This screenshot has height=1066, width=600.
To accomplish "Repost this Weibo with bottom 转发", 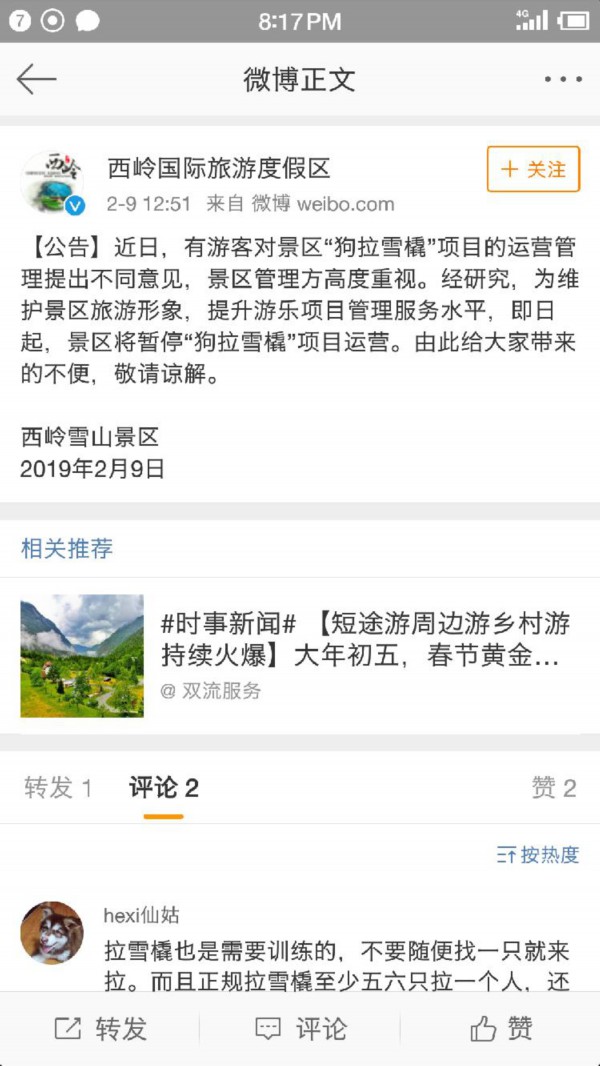I will coord(100,1028).
